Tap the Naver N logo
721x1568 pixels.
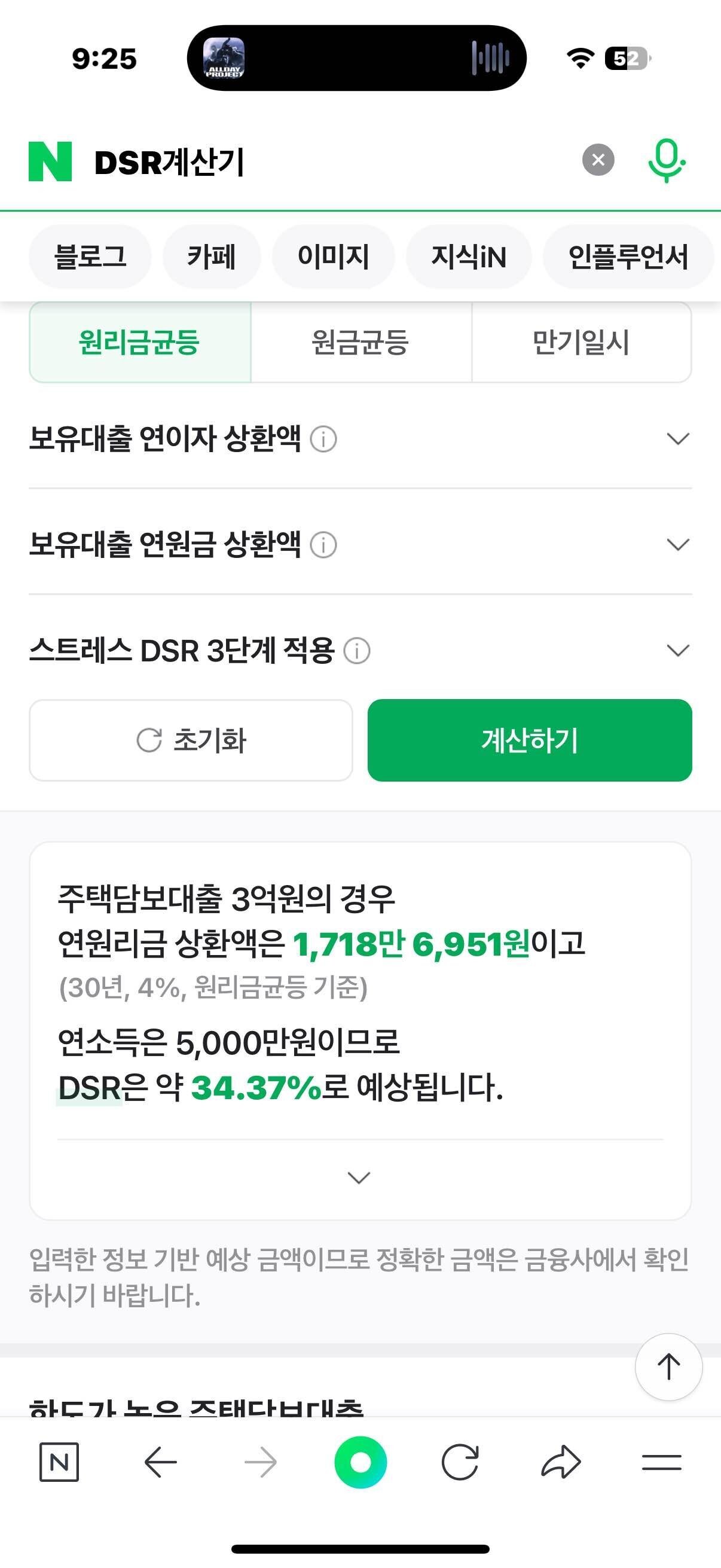pos(48,161)
